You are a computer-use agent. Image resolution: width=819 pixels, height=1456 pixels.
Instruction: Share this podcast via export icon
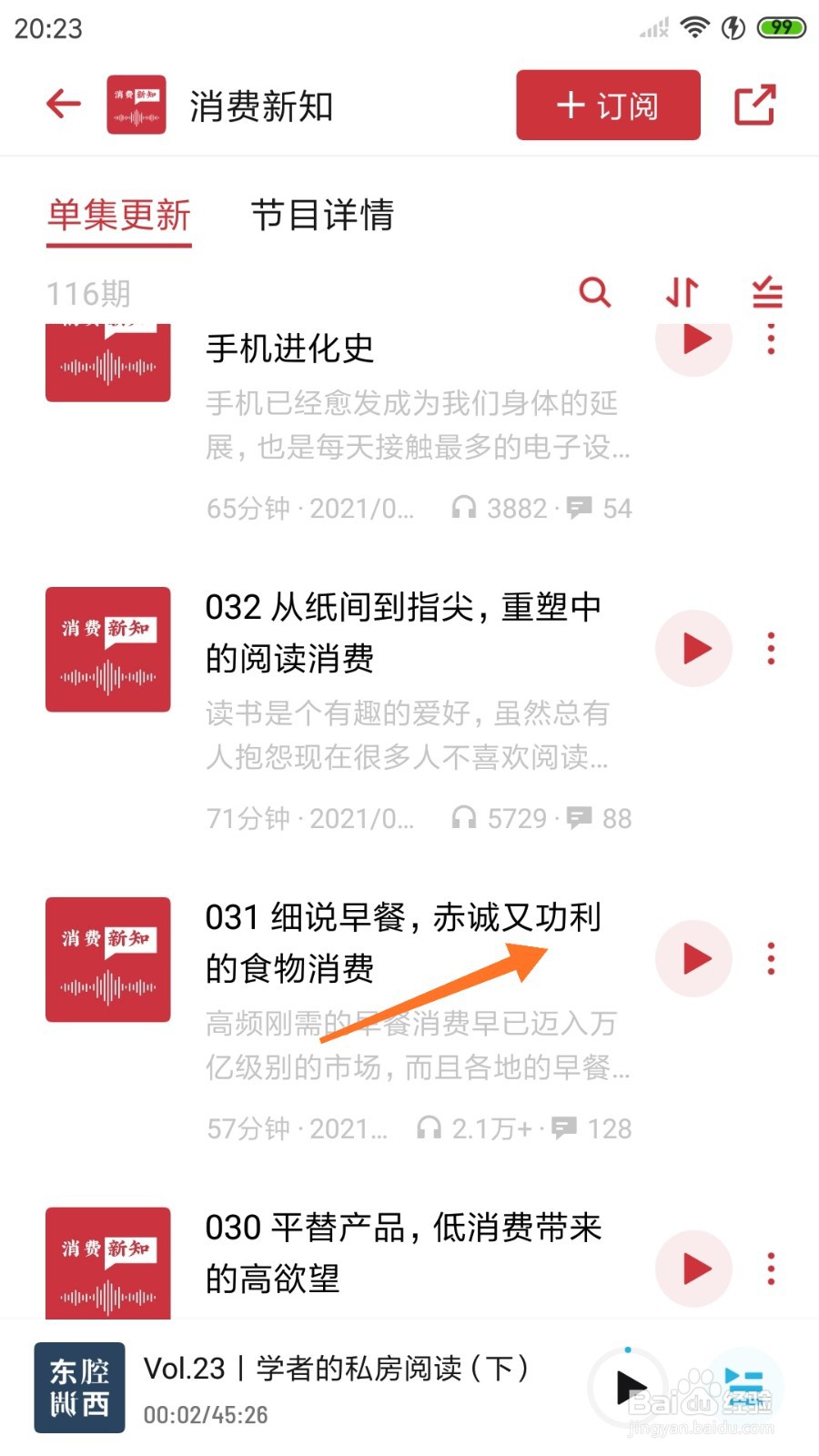(x=754, y=105)
